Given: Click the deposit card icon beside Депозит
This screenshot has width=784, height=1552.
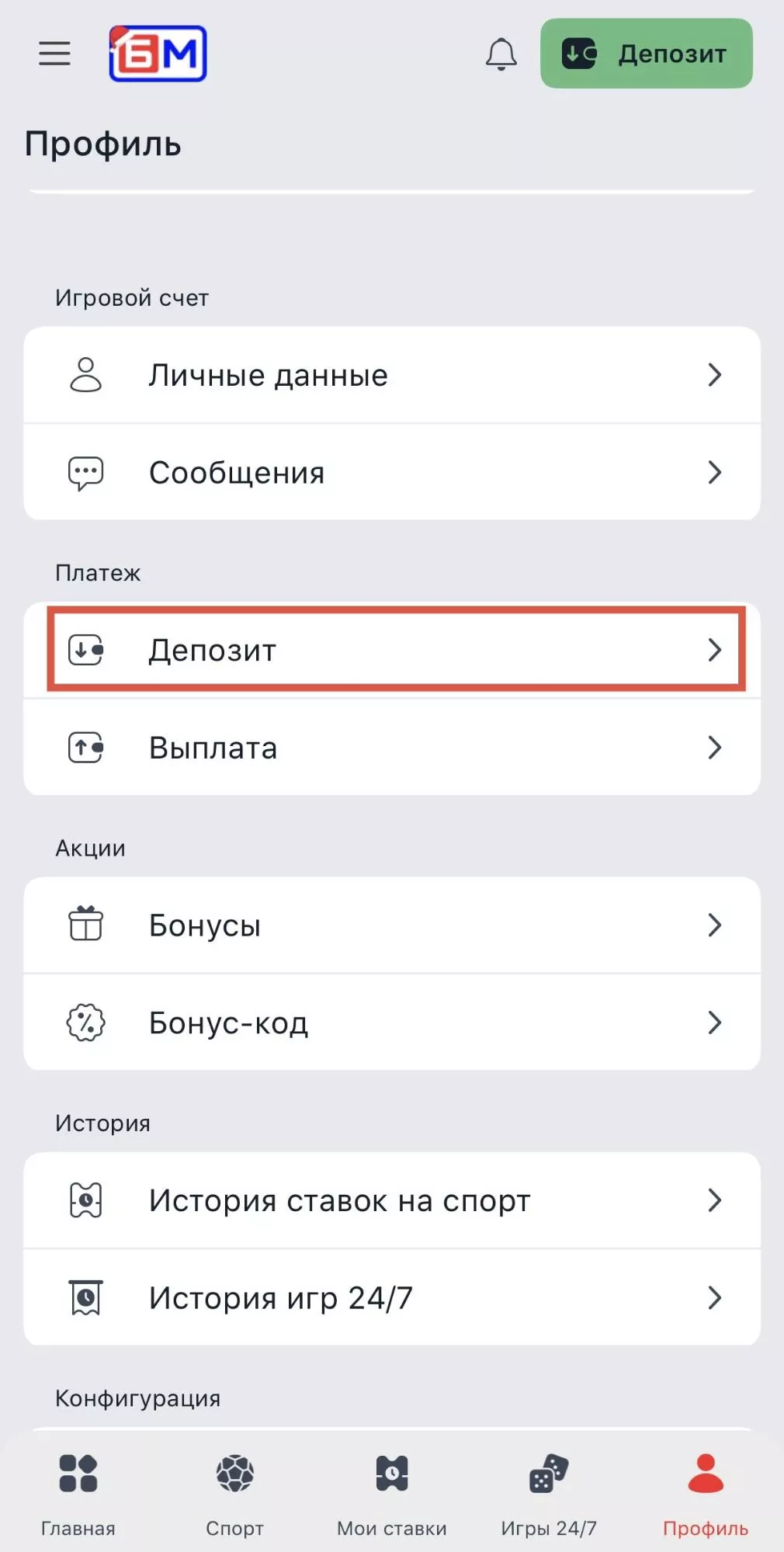Looking at the screenshot, I should (x=86, y=650).
